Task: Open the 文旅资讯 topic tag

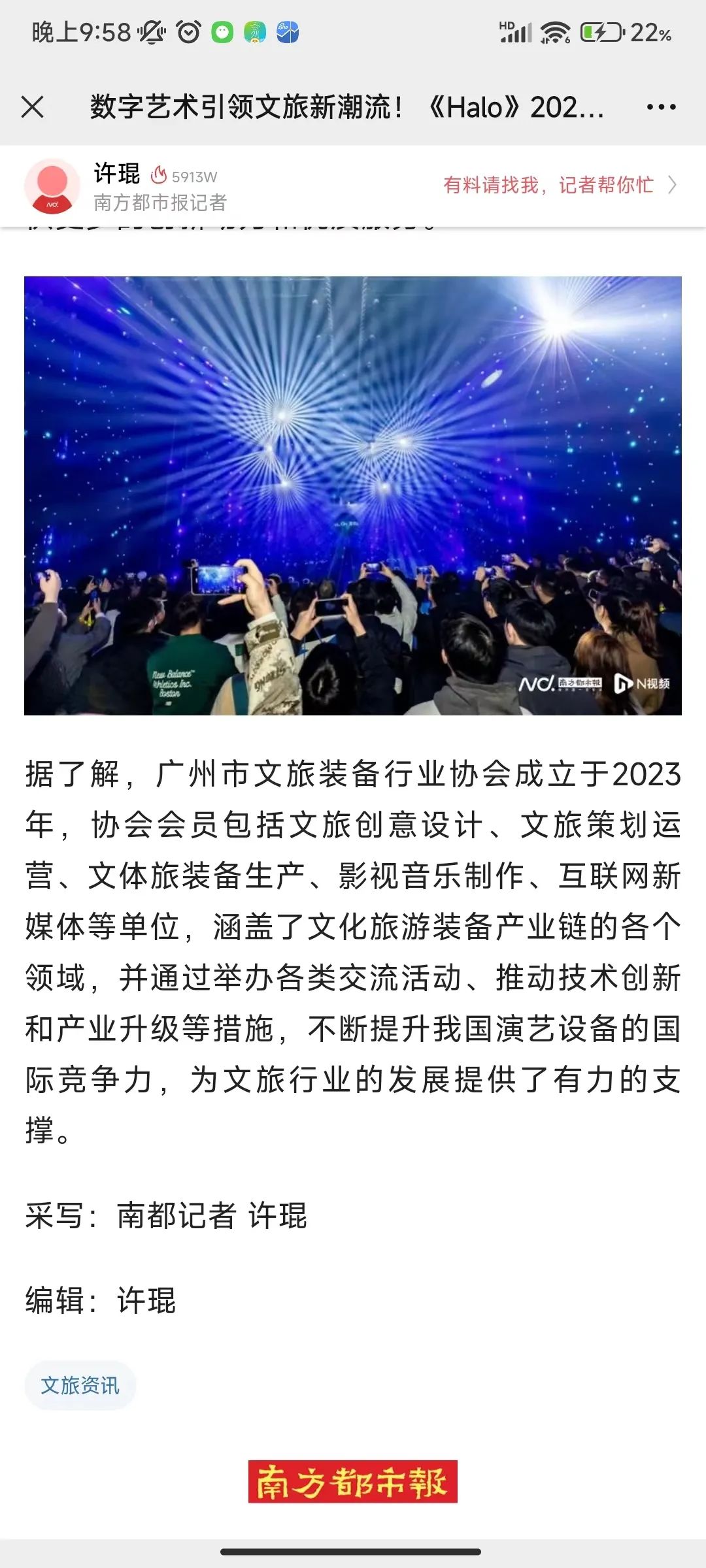Action: click(x=80, y=1385)
